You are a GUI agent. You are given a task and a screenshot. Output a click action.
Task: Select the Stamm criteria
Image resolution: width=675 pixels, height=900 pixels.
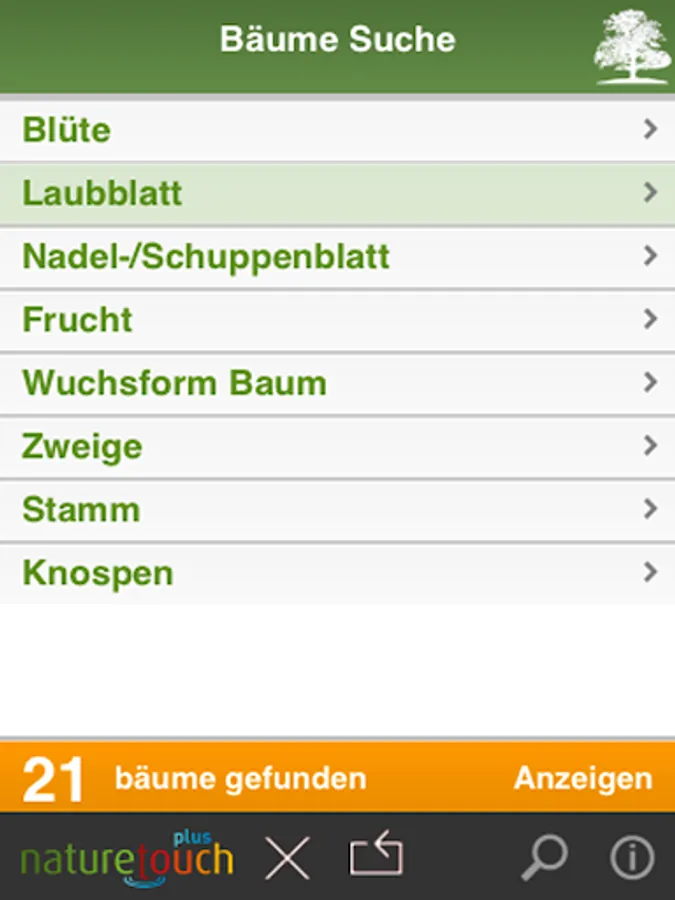(338, 510)
